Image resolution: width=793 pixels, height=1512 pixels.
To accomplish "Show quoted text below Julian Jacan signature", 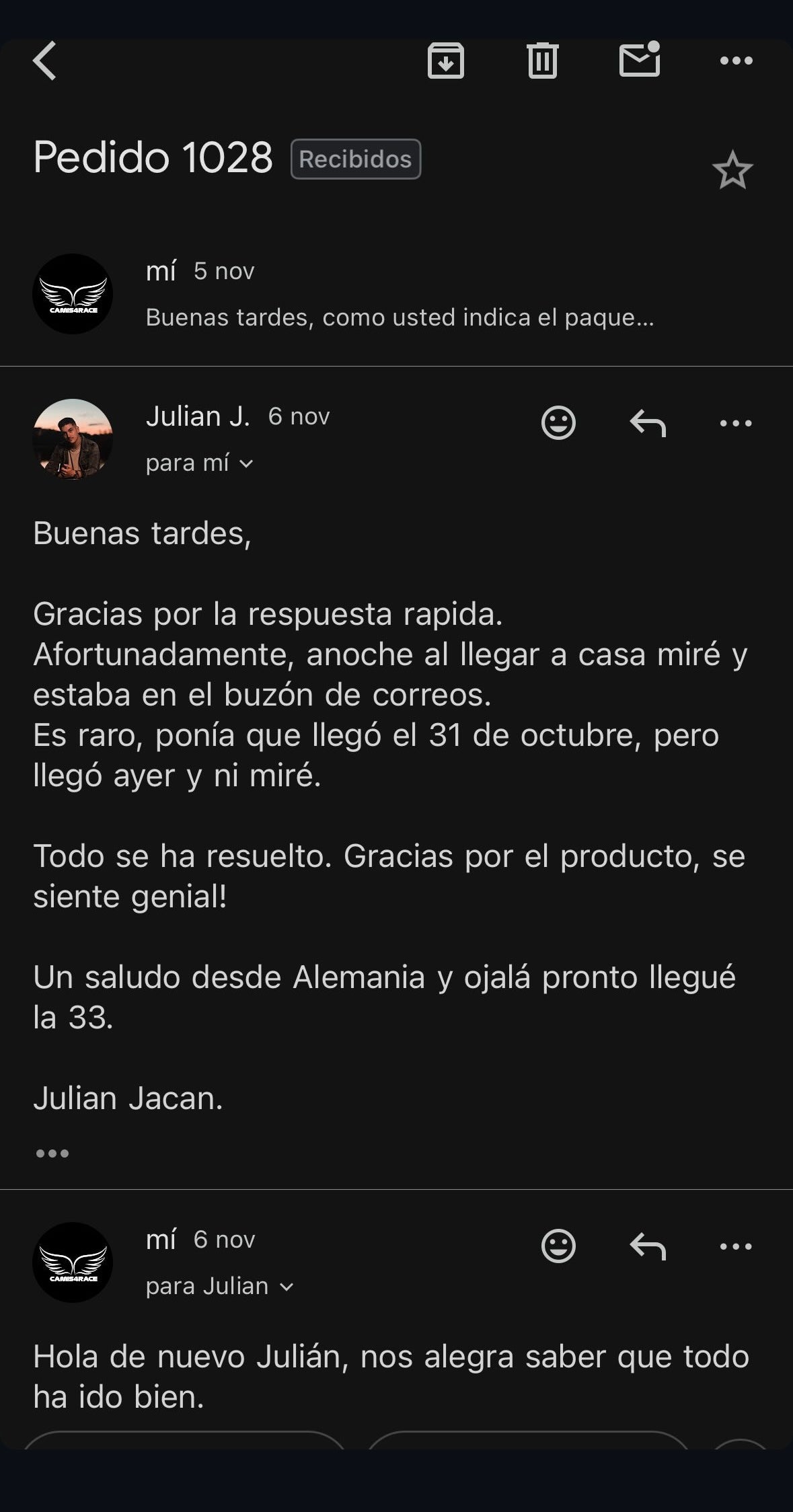I will (52, 1154).
